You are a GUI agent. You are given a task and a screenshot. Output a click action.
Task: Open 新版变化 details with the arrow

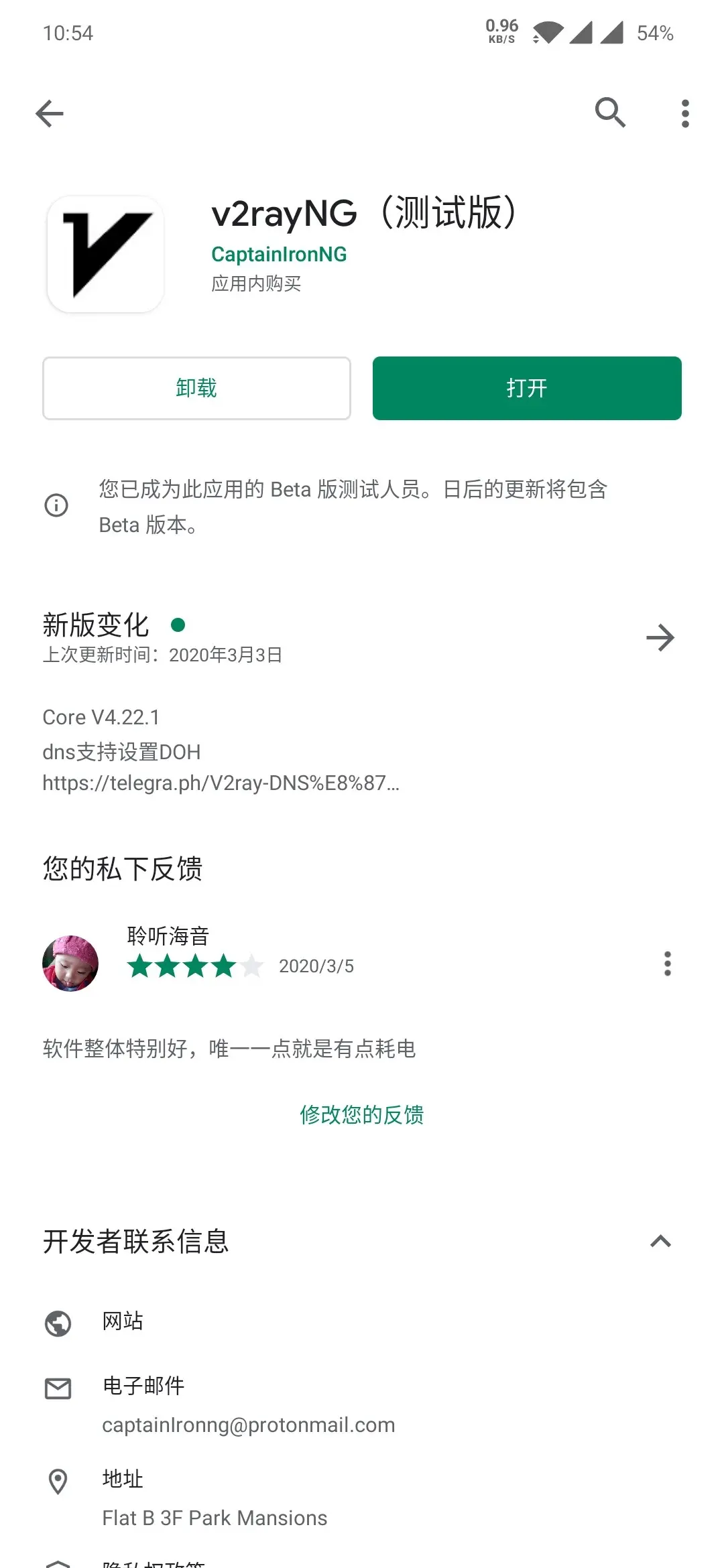click(660, 637)
